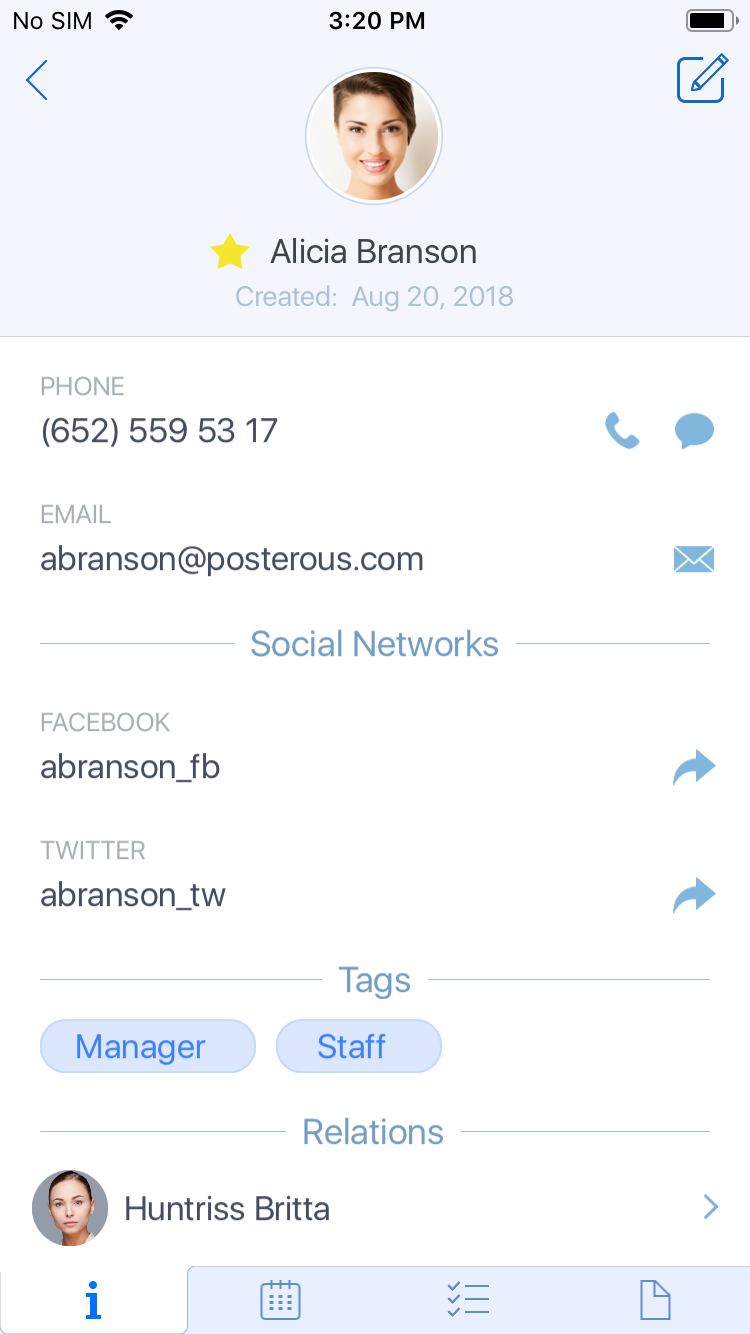Open the Facebook profile abranson_fb
750x1334 pixels.
point(694,768)
